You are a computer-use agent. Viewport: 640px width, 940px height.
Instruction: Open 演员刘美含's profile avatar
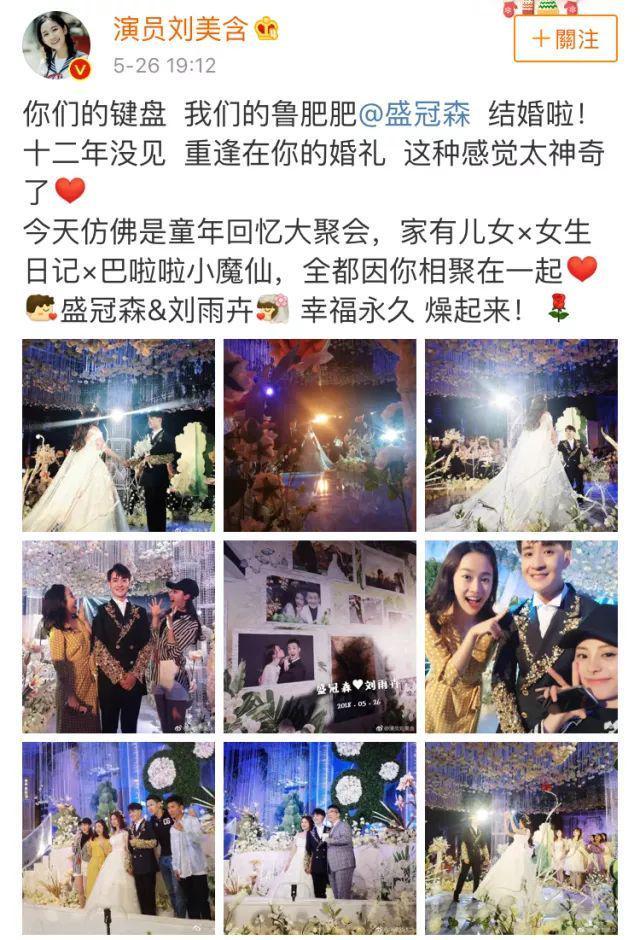pyautogui.click(x=56, y=44)
